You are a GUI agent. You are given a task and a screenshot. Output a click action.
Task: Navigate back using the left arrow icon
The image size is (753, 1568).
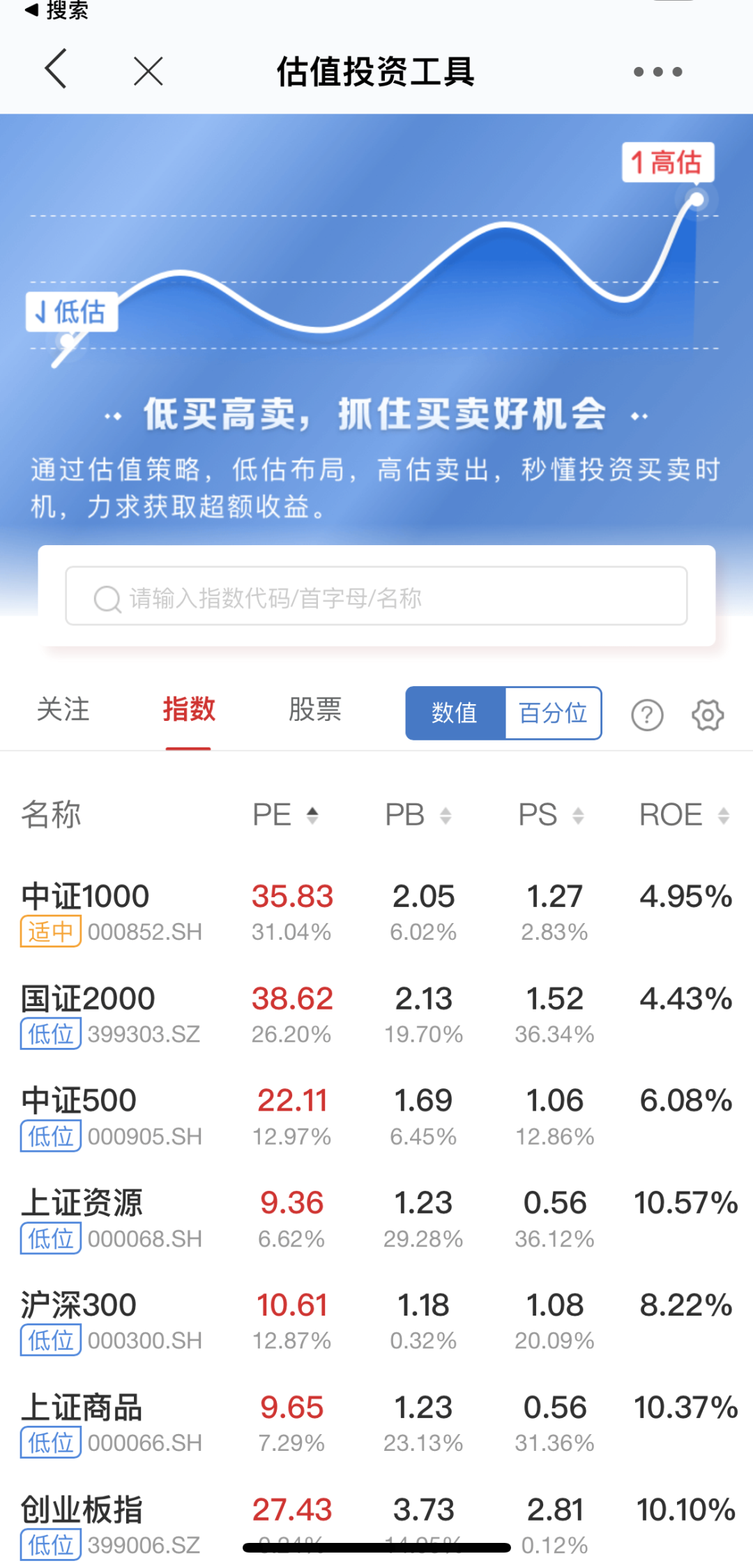click(x=54, y=70)
